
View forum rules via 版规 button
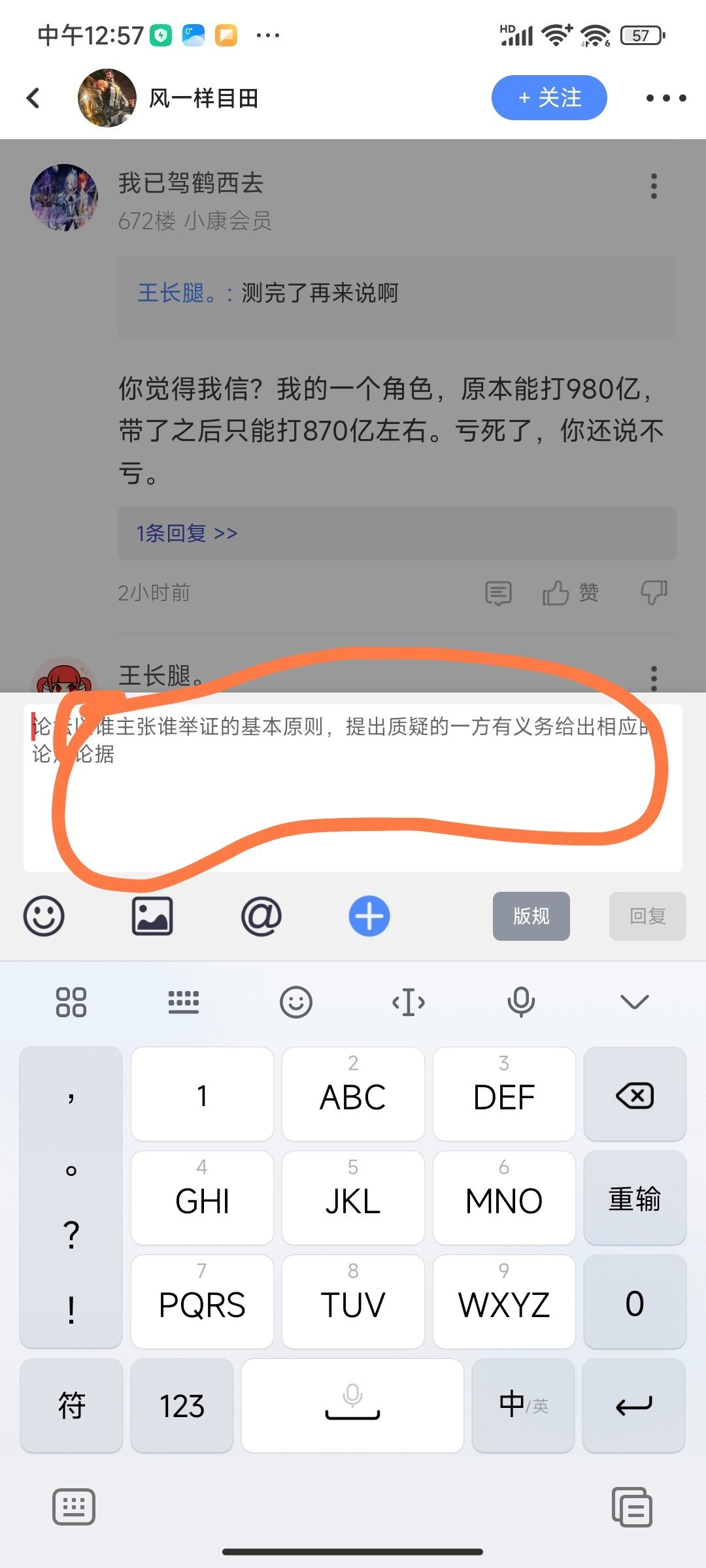tap(531, 916)
